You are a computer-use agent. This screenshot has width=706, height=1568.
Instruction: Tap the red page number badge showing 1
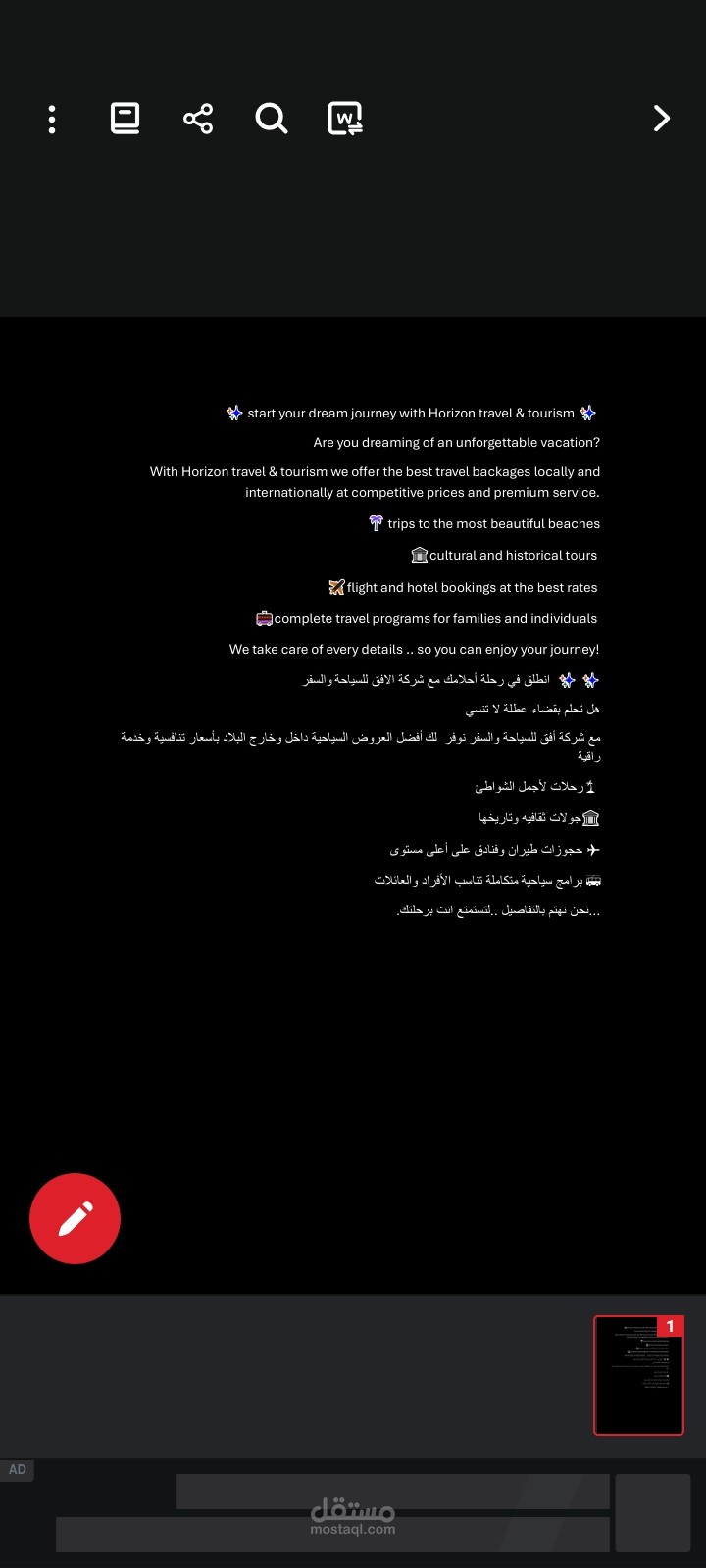pos(671,1325)
